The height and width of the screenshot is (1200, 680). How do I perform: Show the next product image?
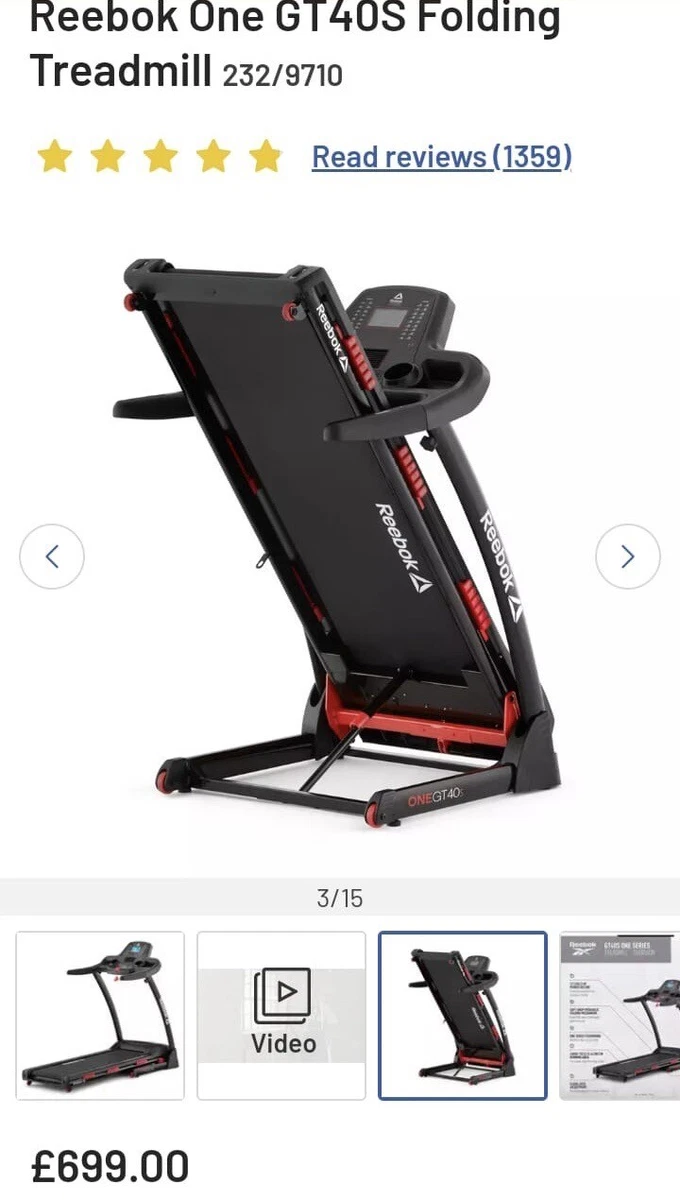[628, 556]
